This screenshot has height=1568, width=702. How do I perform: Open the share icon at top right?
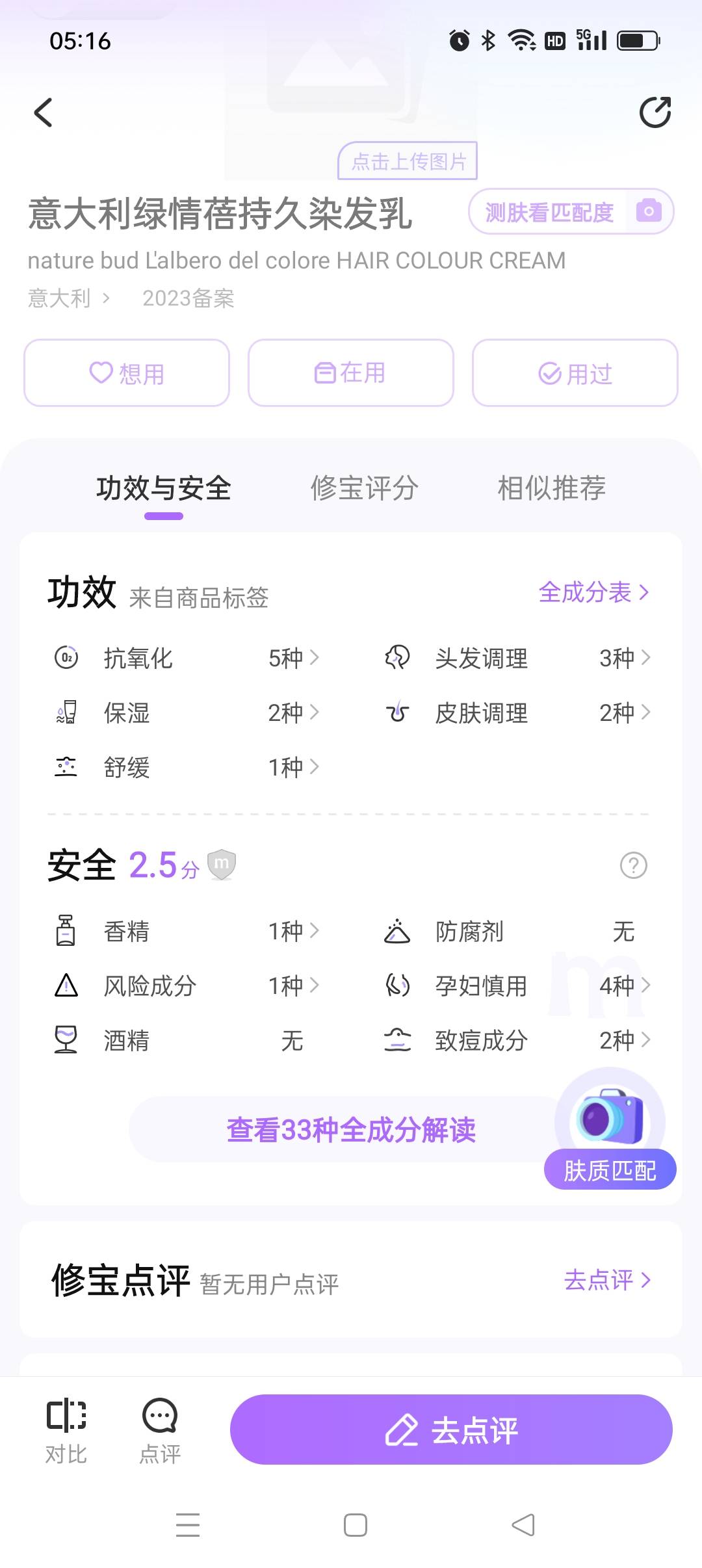coord(656,112)
